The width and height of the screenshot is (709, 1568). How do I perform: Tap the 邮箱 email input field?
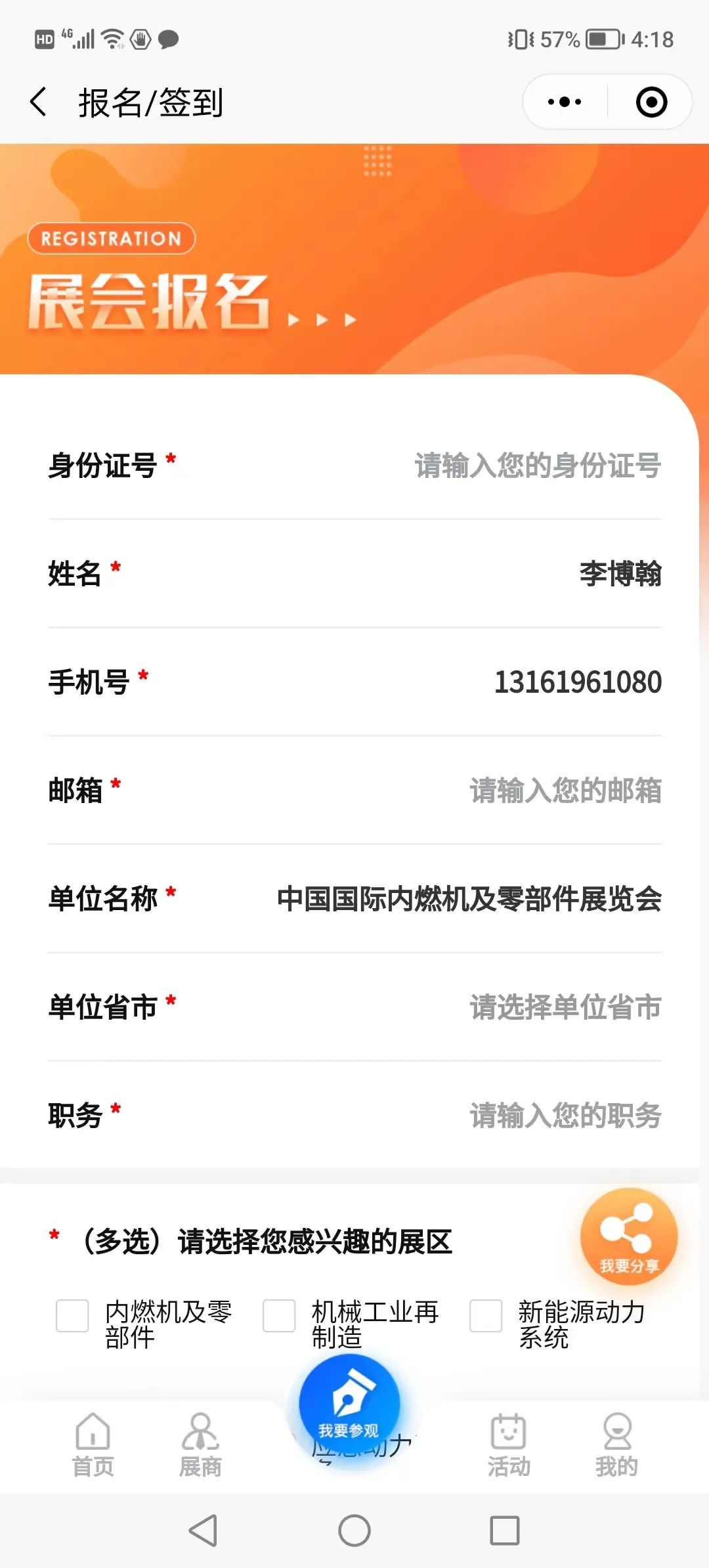(565, 791)
